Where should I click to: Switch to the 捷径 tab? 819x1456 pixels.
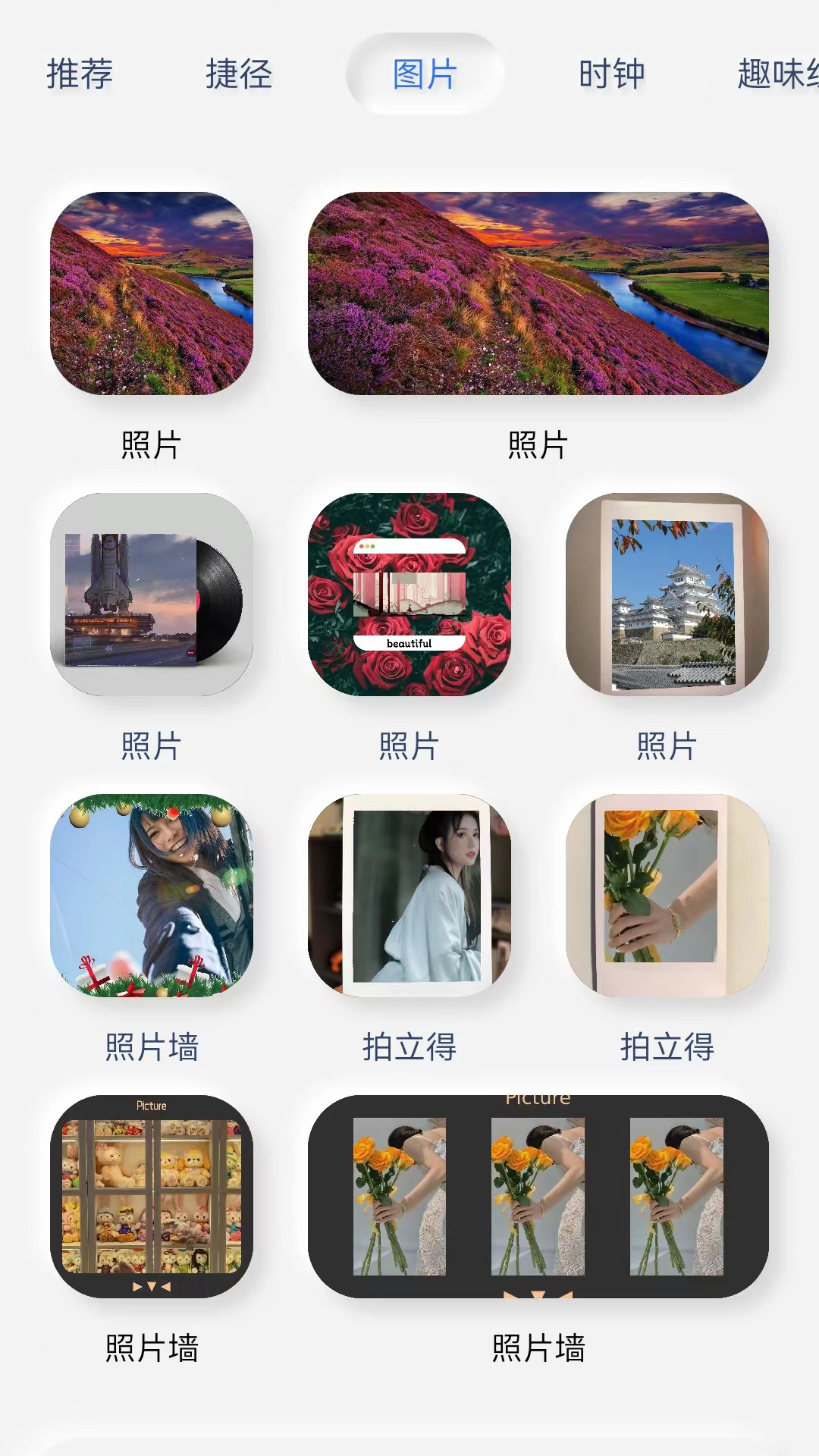coord(239,74)
